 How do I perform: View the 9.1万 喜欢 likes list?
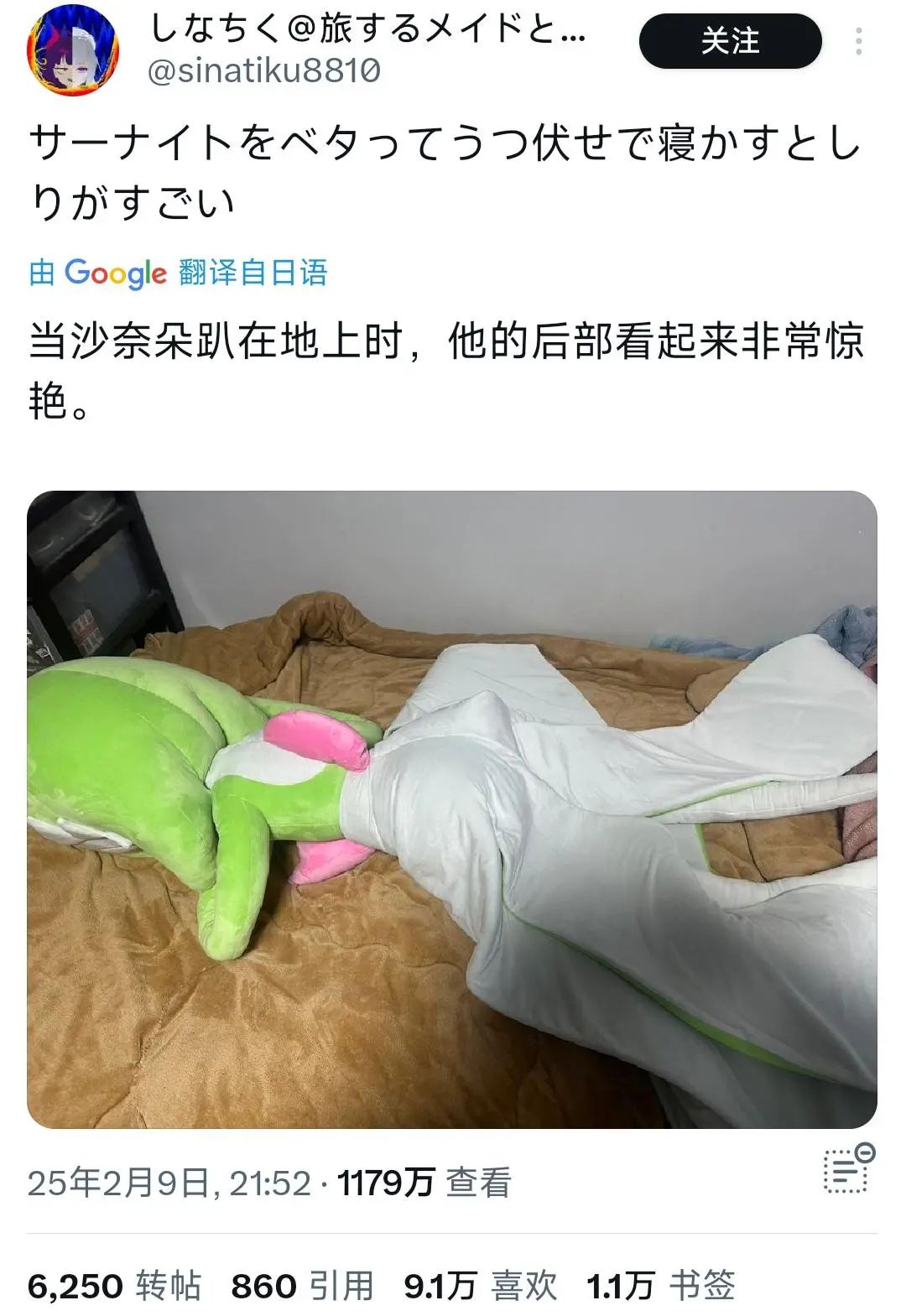480,1285
